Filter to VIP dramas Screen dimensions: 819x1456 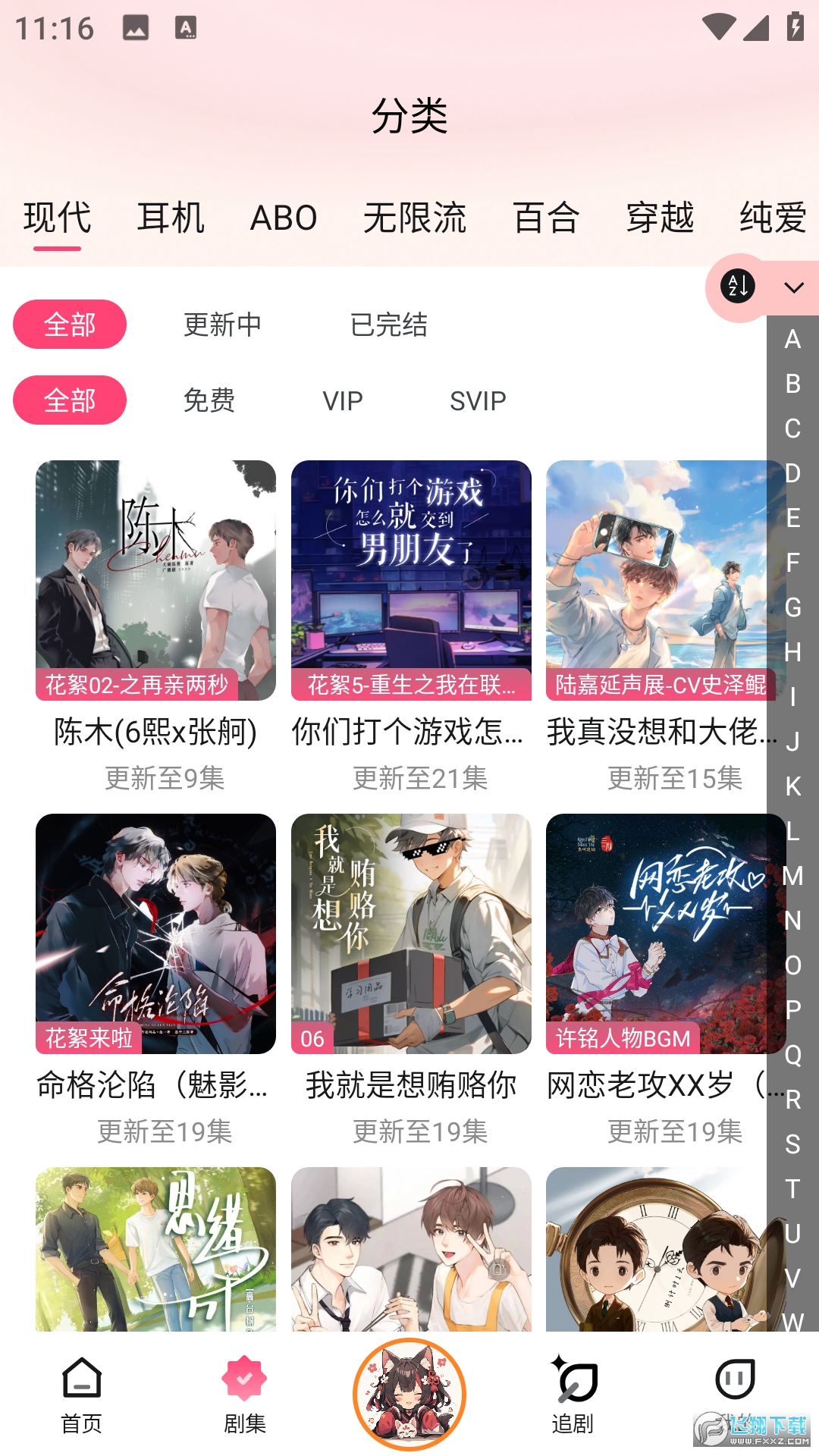(x=343, y=400)
